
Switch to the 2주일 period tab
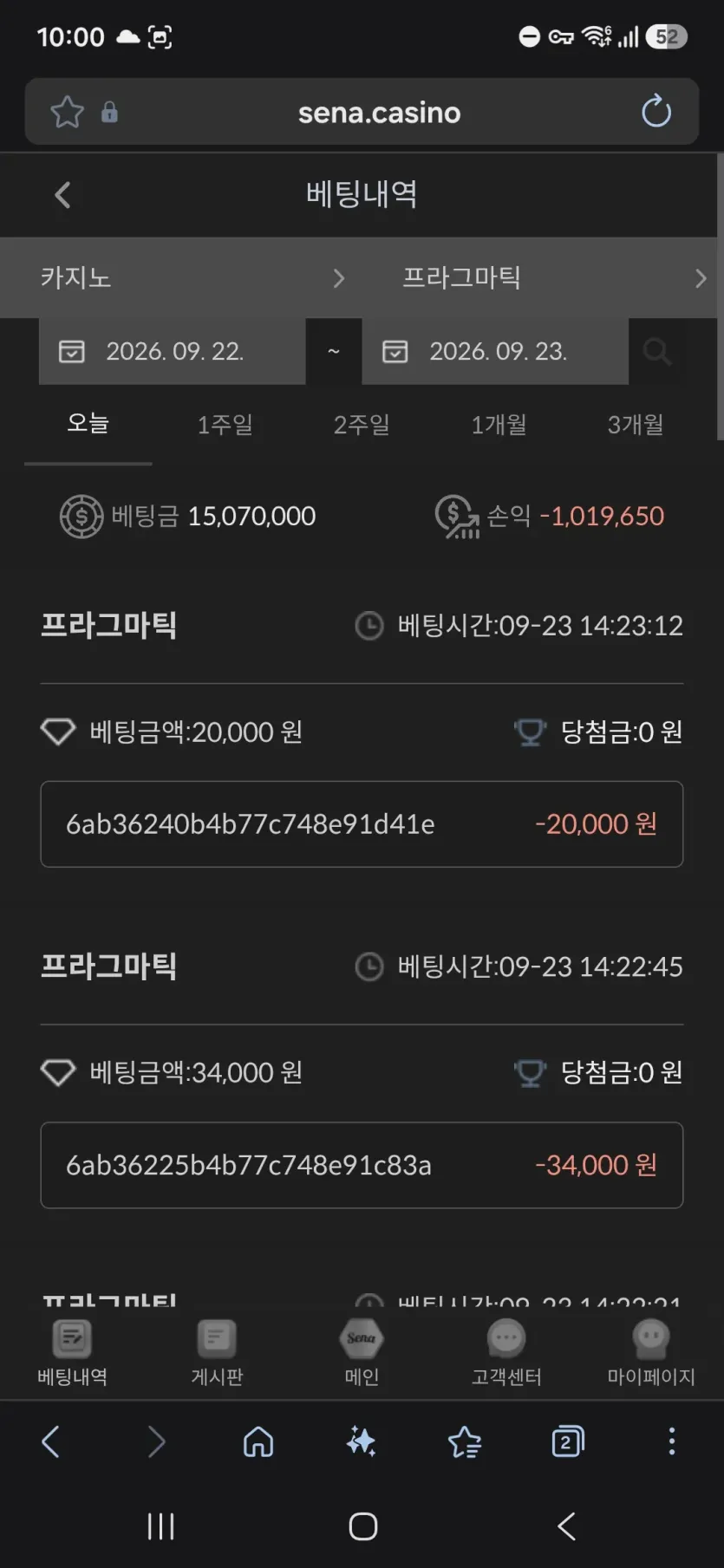pos(362,425)
